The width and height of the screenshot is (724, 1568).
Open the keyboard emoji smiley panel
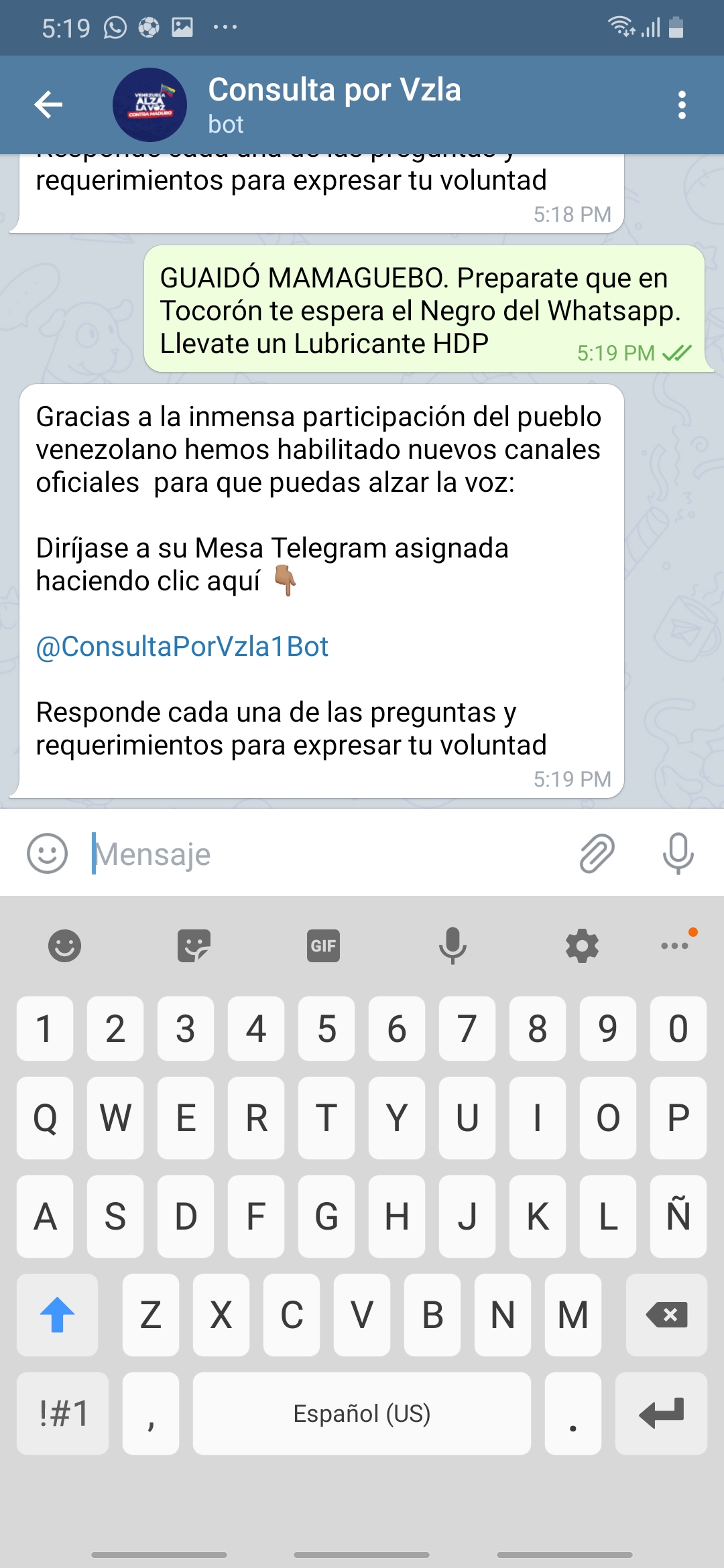[64, 946]
